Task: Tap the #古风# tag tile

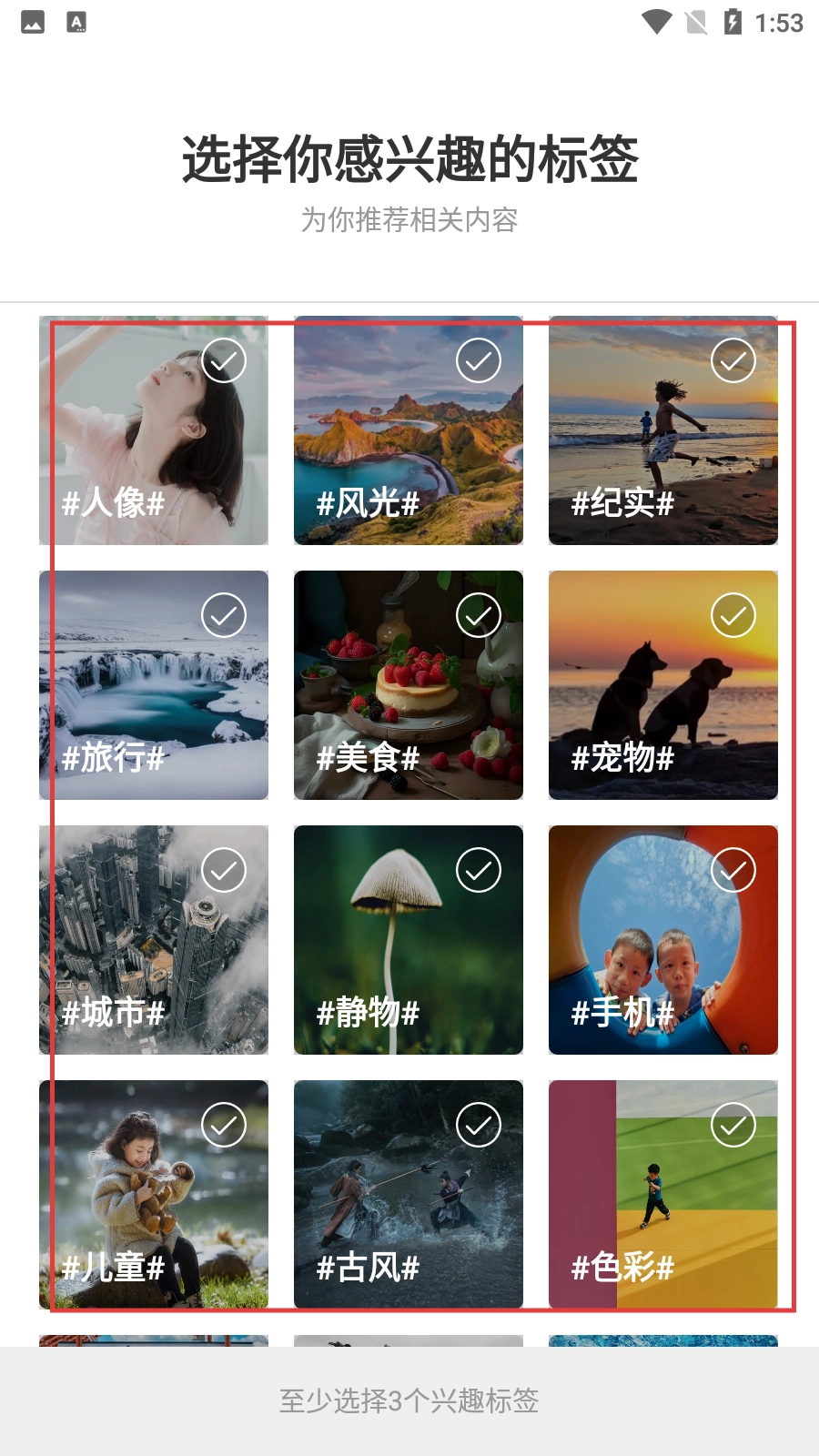Action: click(x=409, y=1195)
